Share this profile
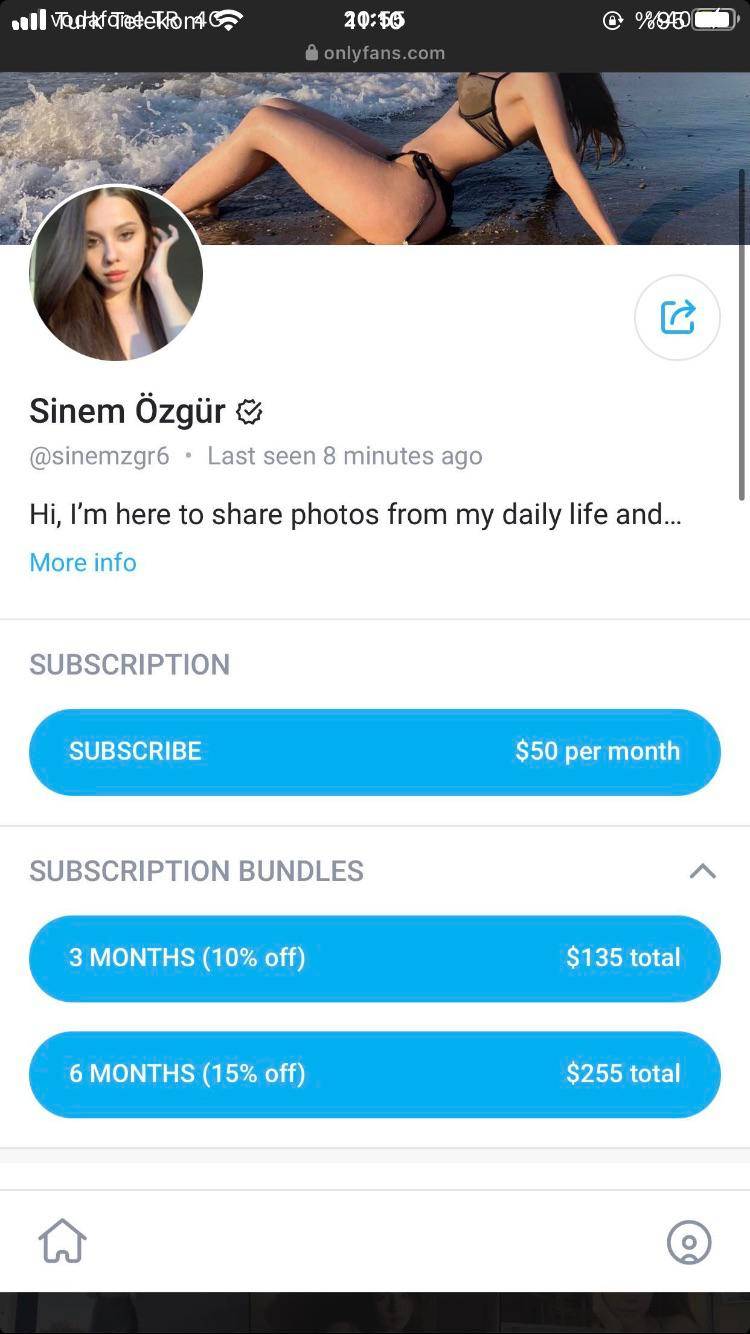 677,317
